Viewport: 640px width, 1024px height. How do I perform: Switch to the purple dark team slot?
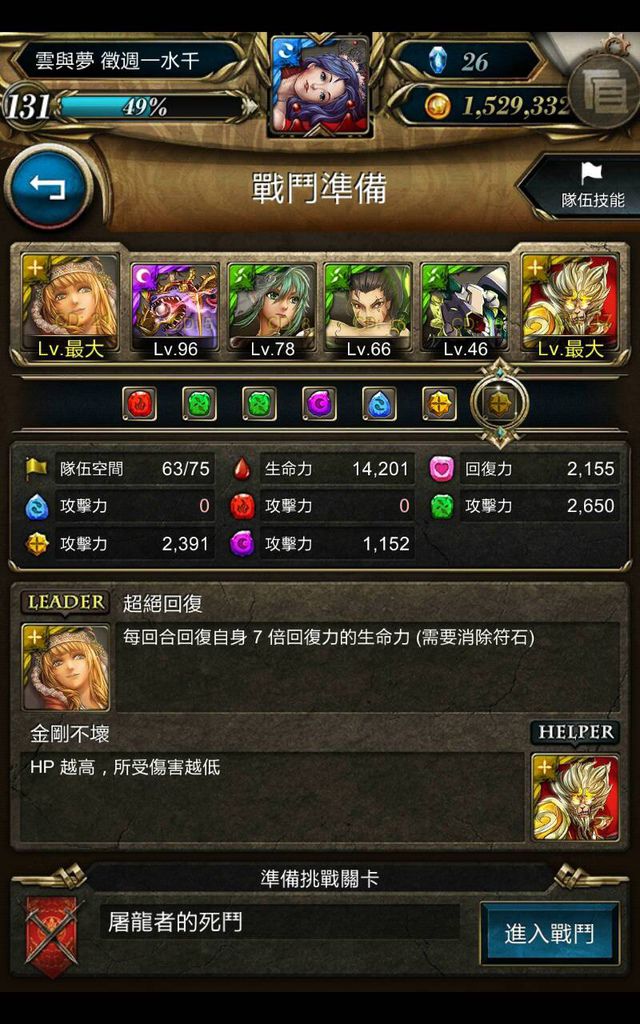pos(320,404)
